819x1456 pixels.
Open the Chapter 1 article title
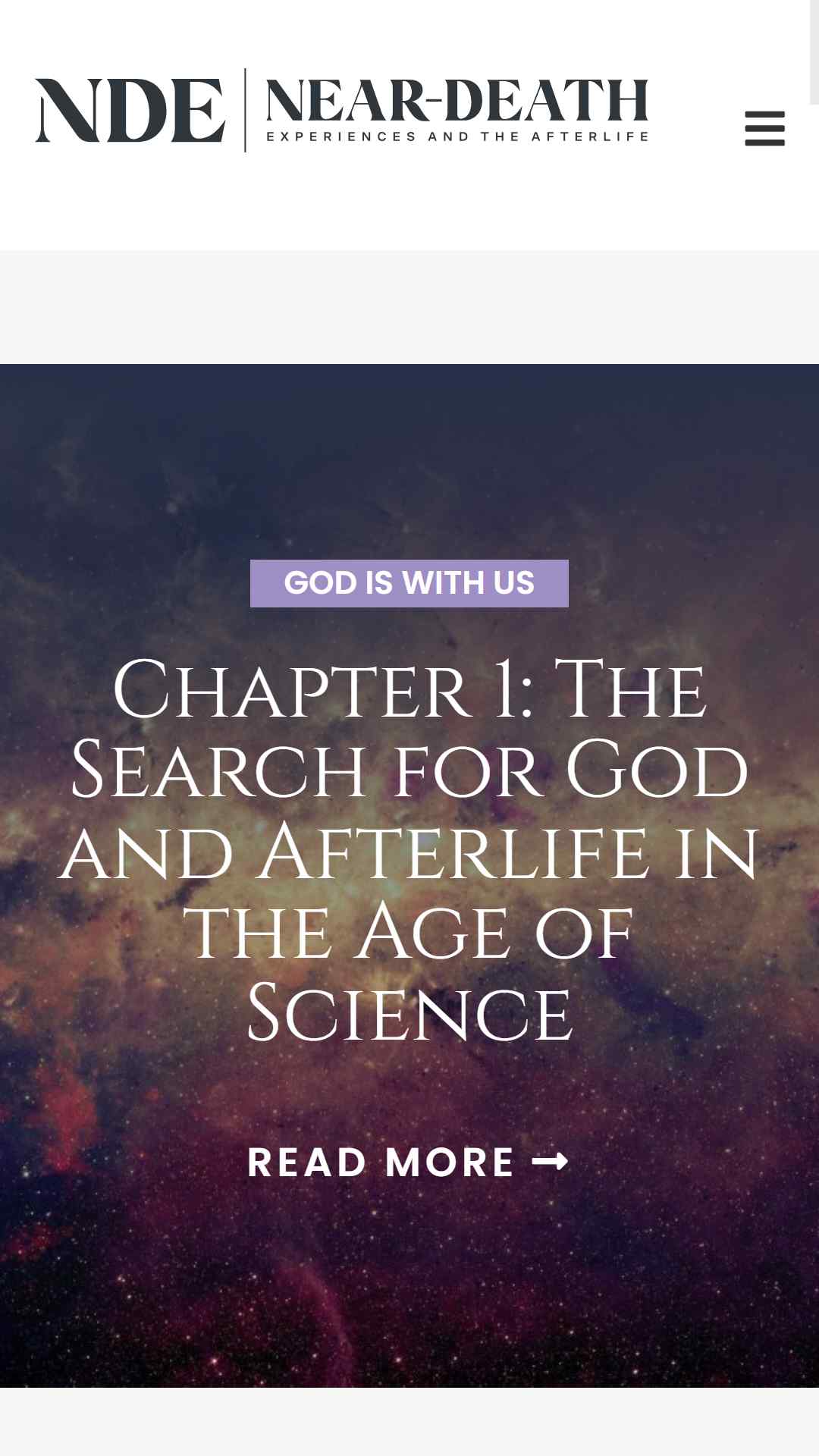409,849
